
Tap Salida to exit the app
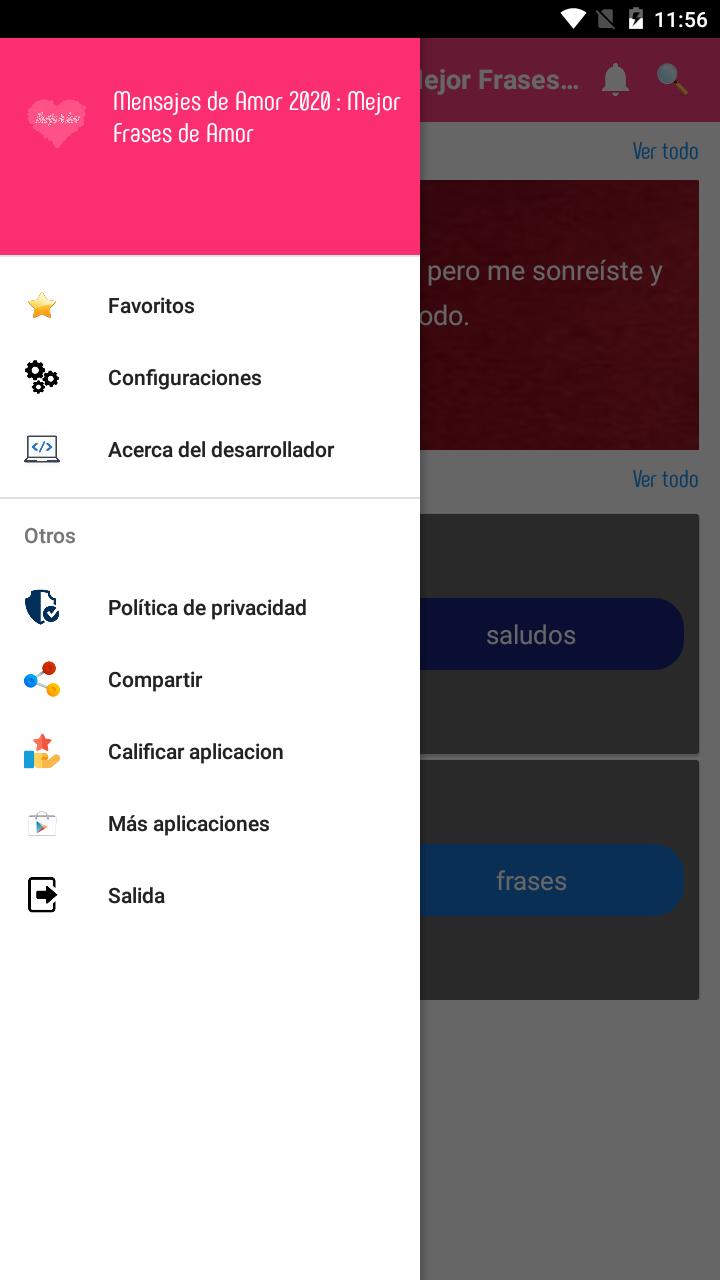[x=137, y=895]
